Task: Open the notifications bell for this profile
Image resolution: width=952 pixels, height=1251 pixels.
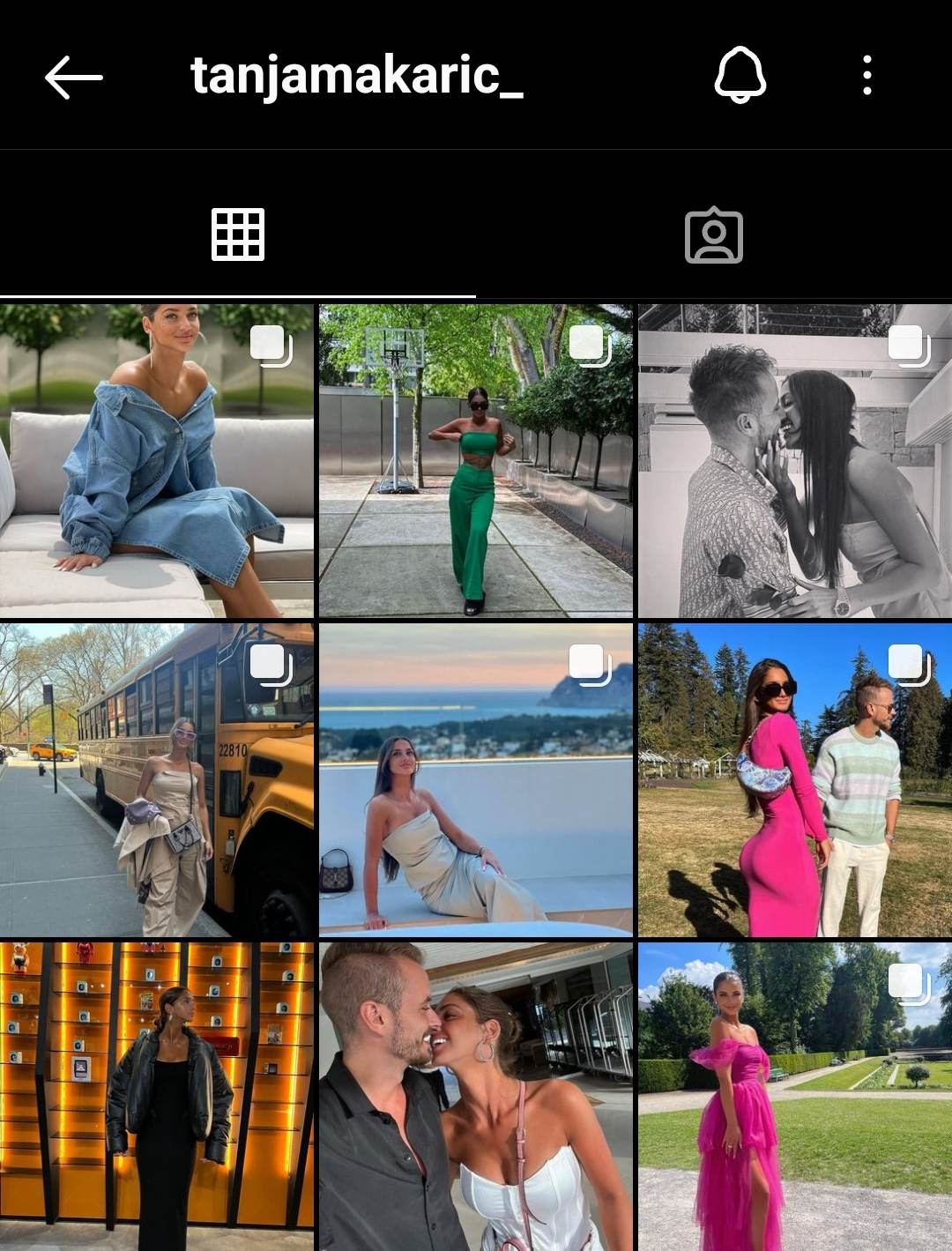Action: pyautogui.click(x=740, y=75)
